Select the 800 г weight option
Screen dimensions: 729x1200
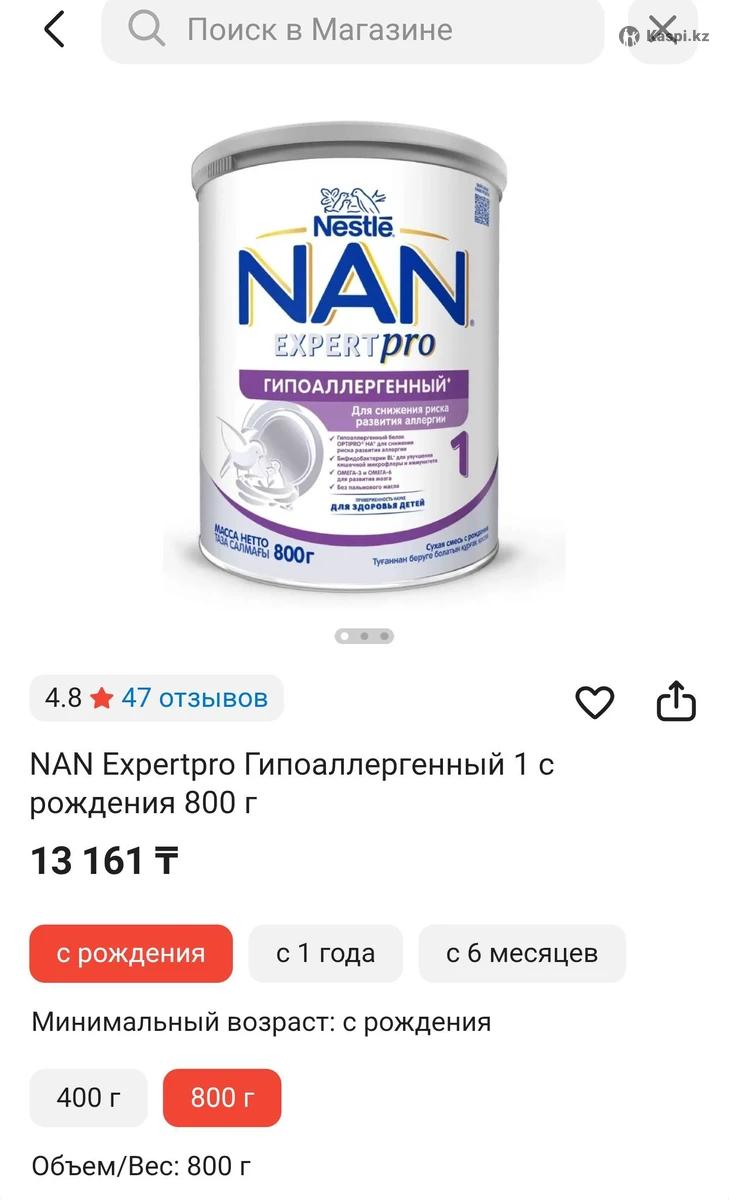click(221, 1097)
